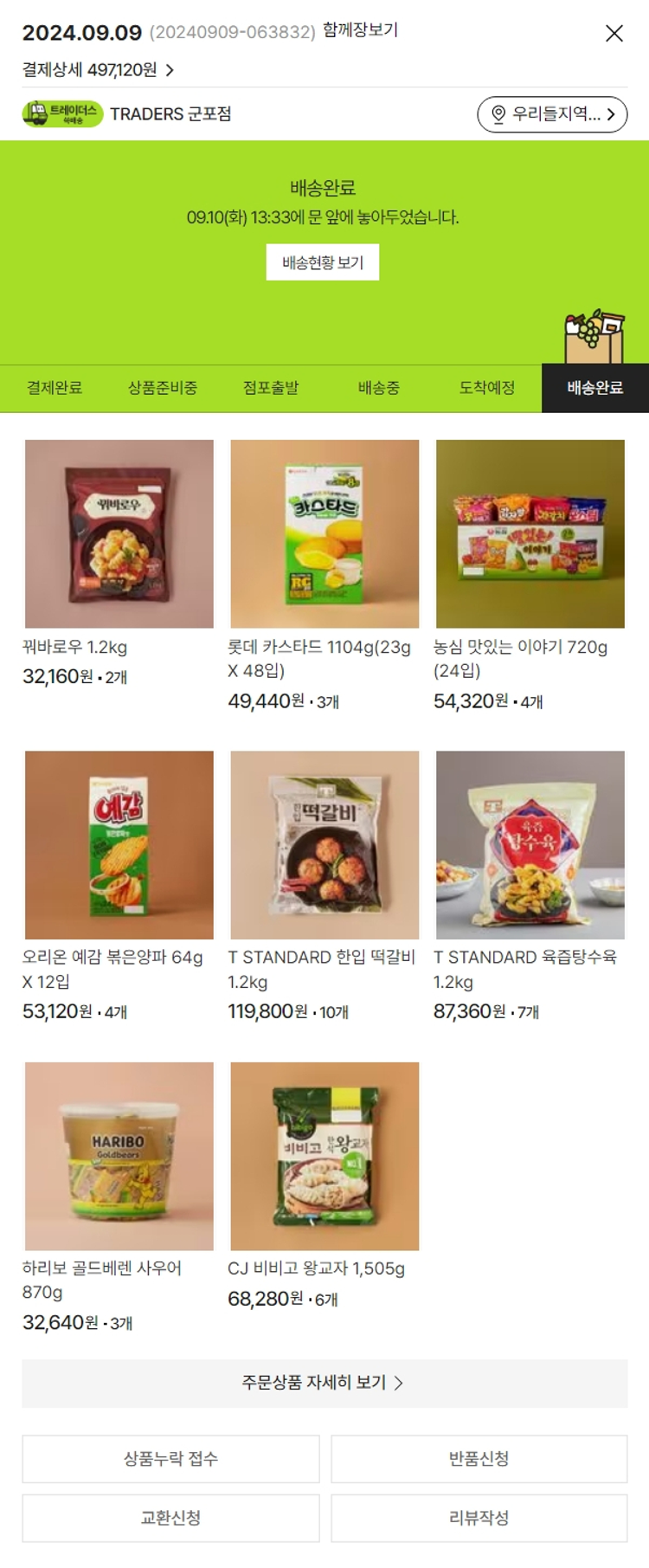649x1568 pixels.
Task: Open 결제상세 497,120원 payment details
Action: point(98,70)
